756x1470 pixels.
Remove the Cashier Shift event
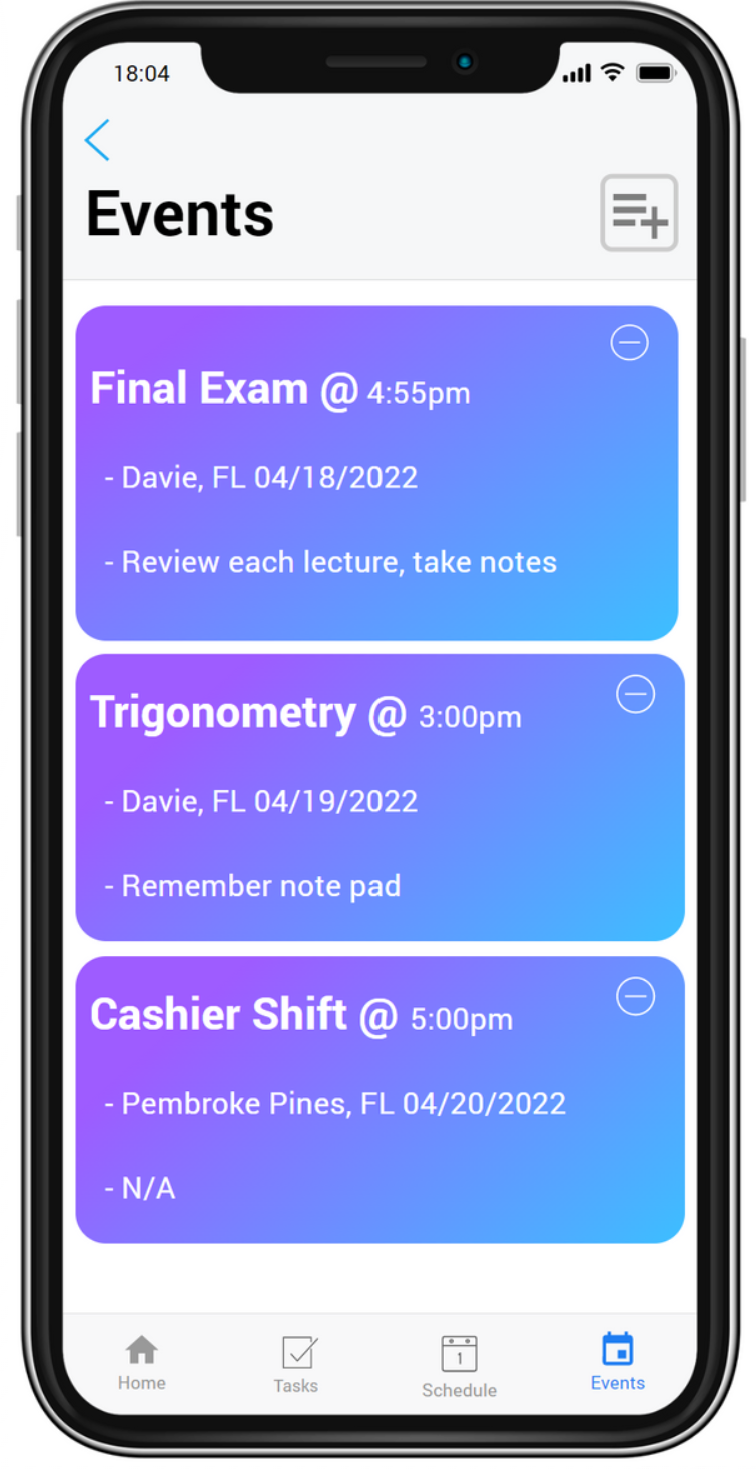635,996
